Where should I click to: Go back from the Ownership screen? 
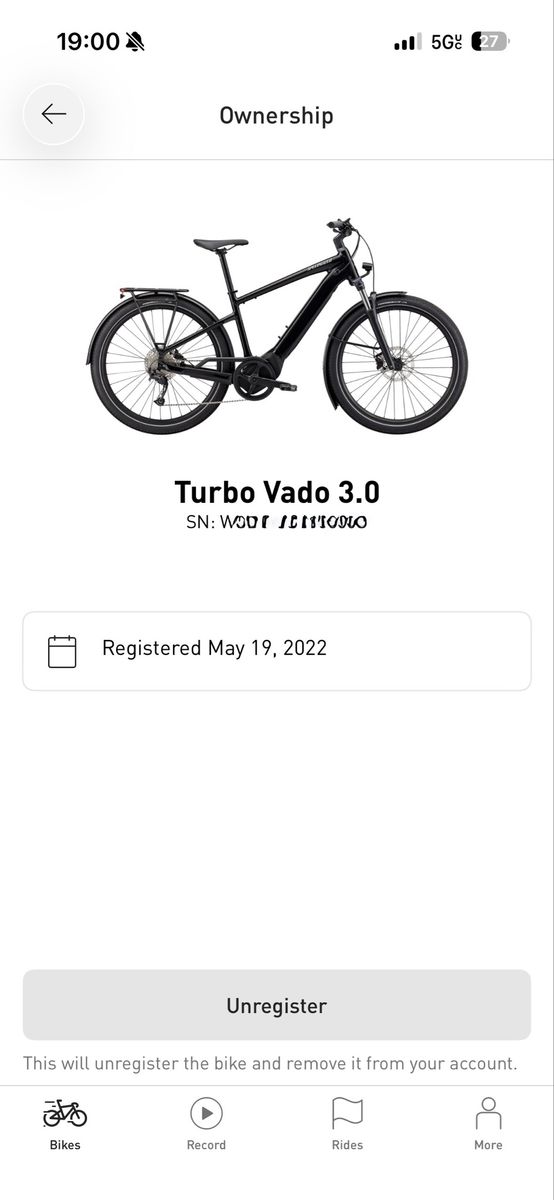(54, 114)
